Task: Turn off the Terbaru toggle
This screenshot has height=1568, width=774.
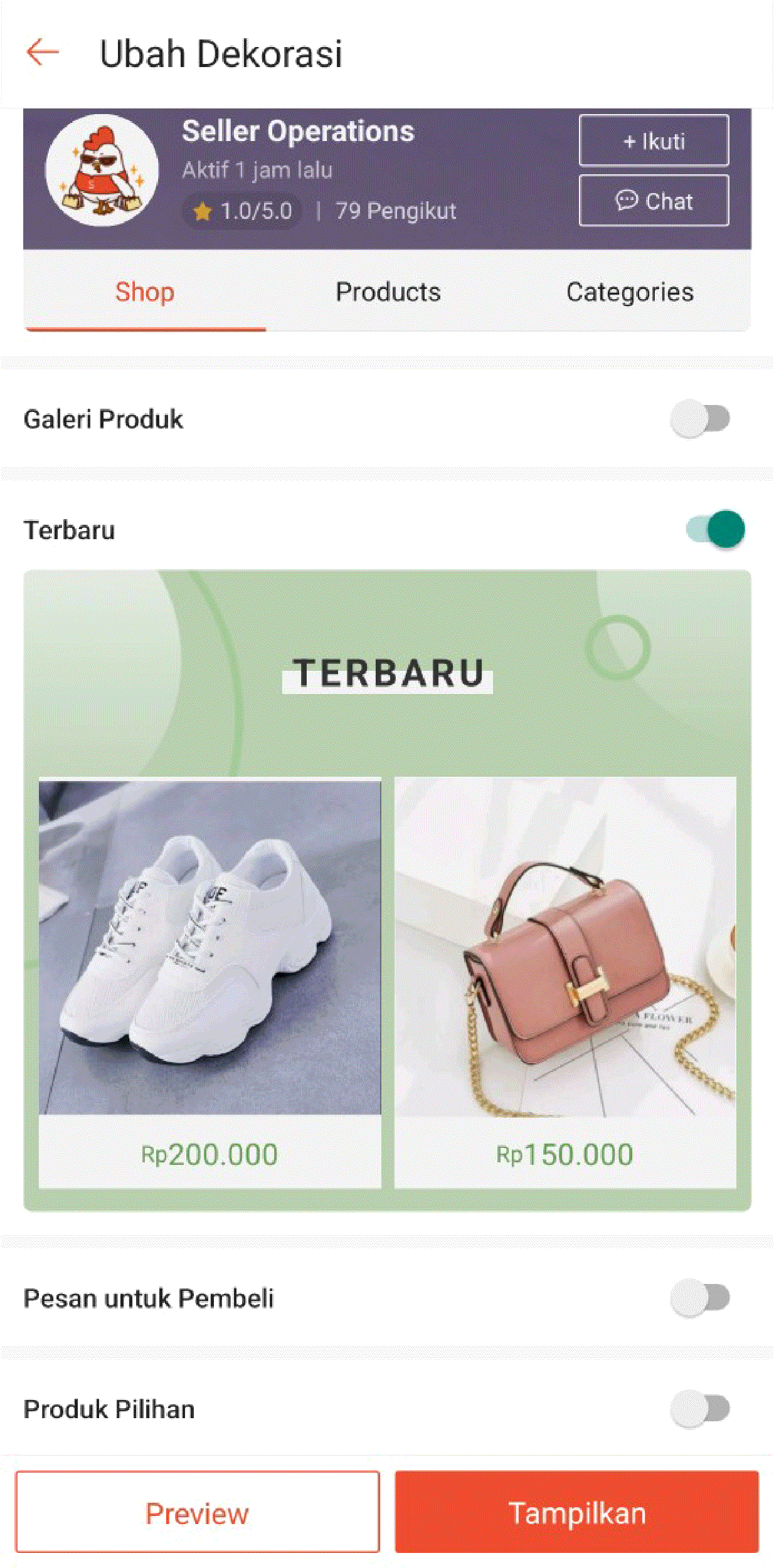Action: [715, 530]
